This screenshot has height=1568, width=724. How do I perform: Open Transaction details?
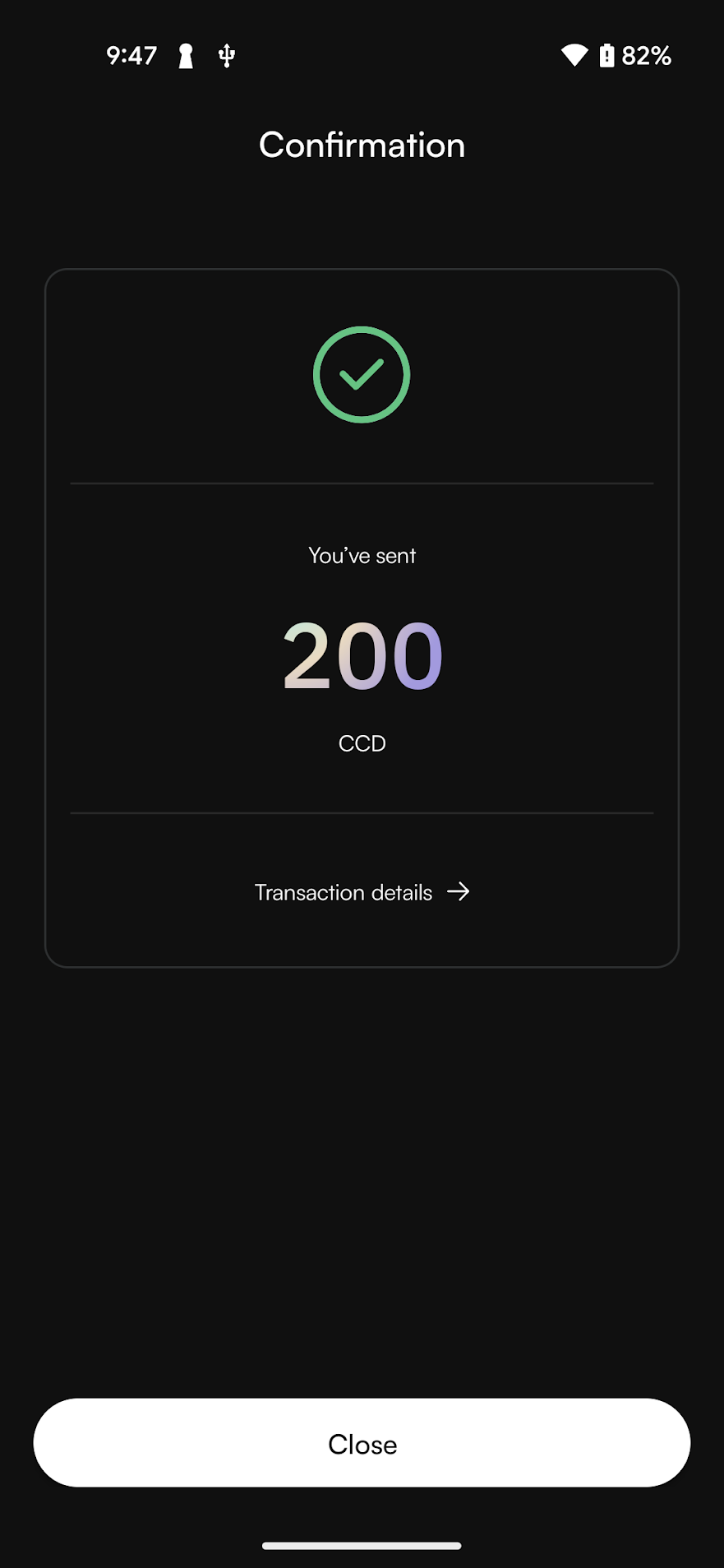pyautogui.click(x=362, y=892)
